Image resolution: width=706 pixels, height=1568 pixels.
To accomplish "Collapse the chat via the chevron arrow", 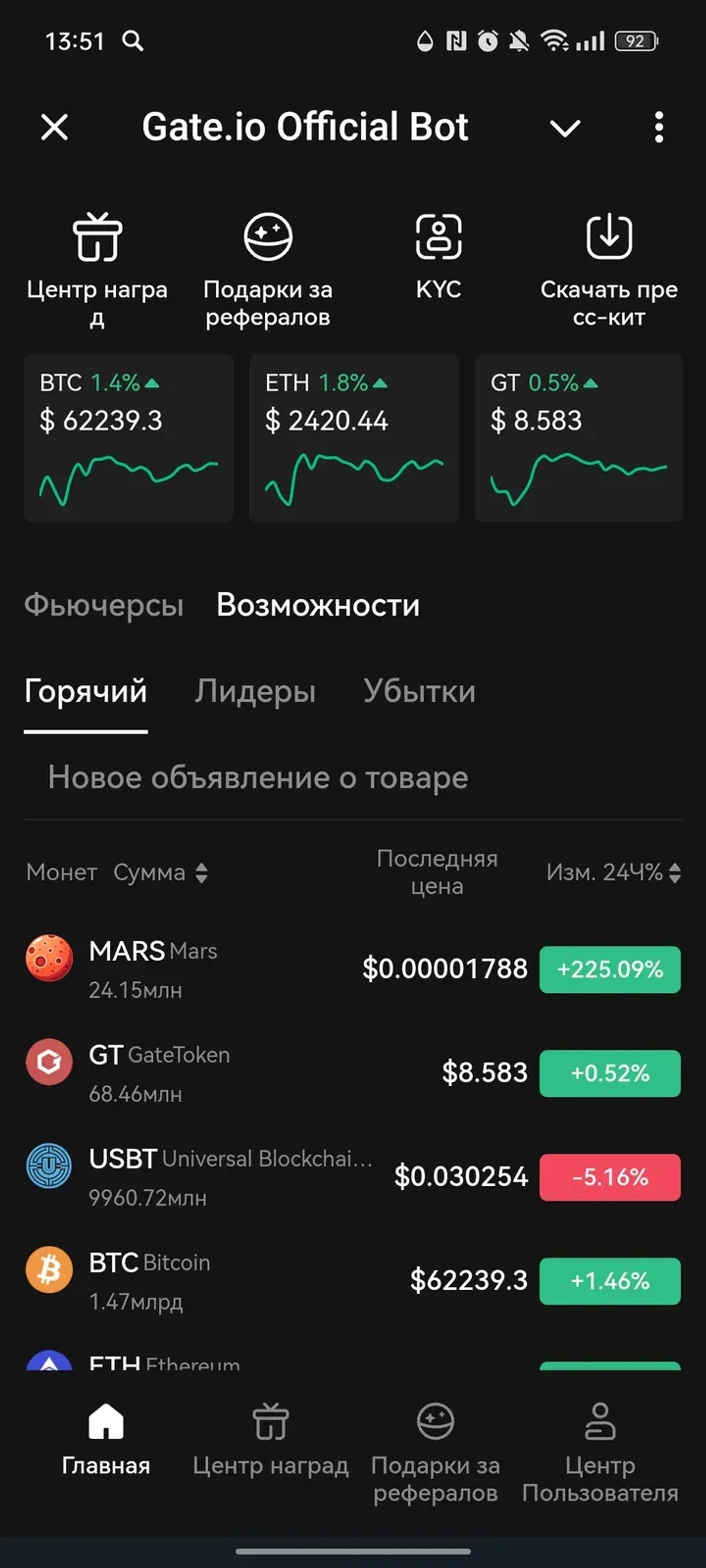I will click(x=565, y=128).
